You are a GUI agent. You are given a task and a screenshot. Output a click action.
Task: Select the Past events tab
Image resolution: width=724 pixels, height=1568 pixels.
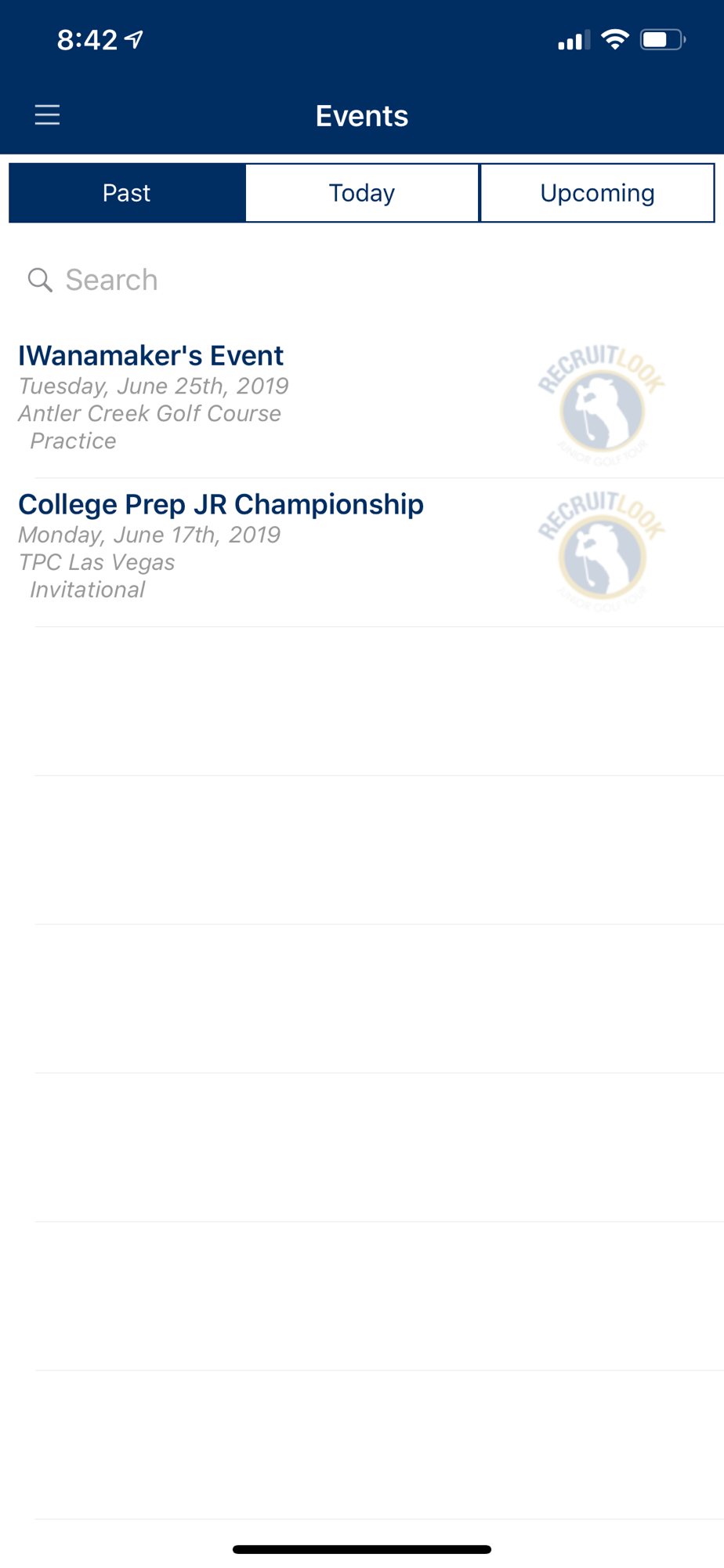point(127,193)
